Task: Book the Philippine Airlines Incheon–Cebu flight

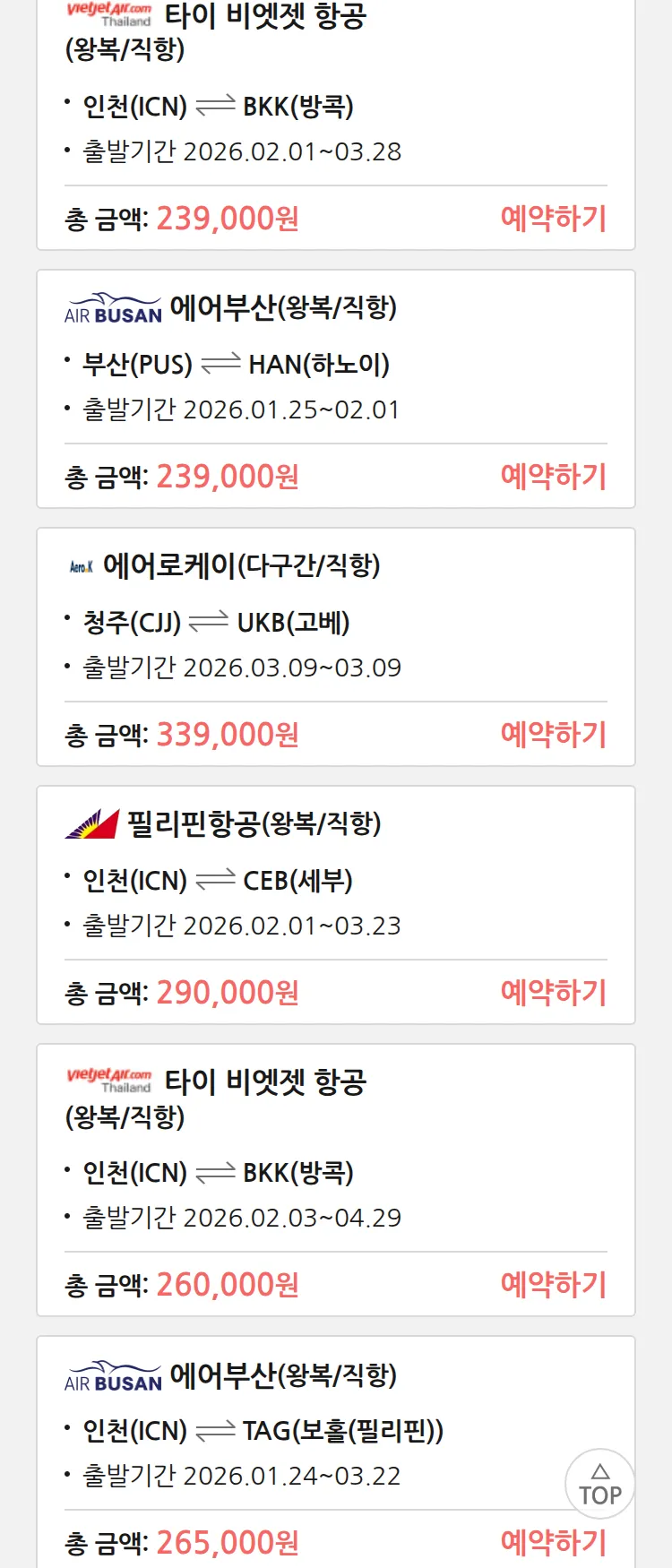Action: (x=553, y=993)
